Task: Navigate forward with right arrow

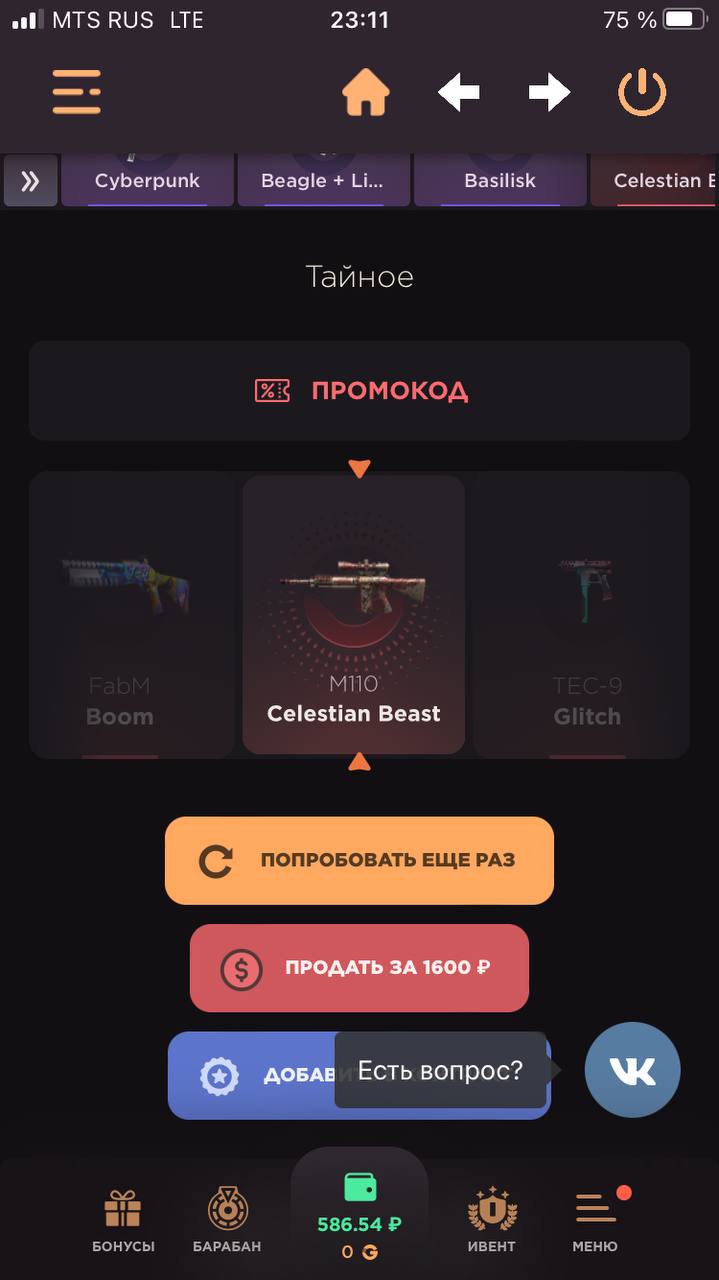Action: coord(549,93)
